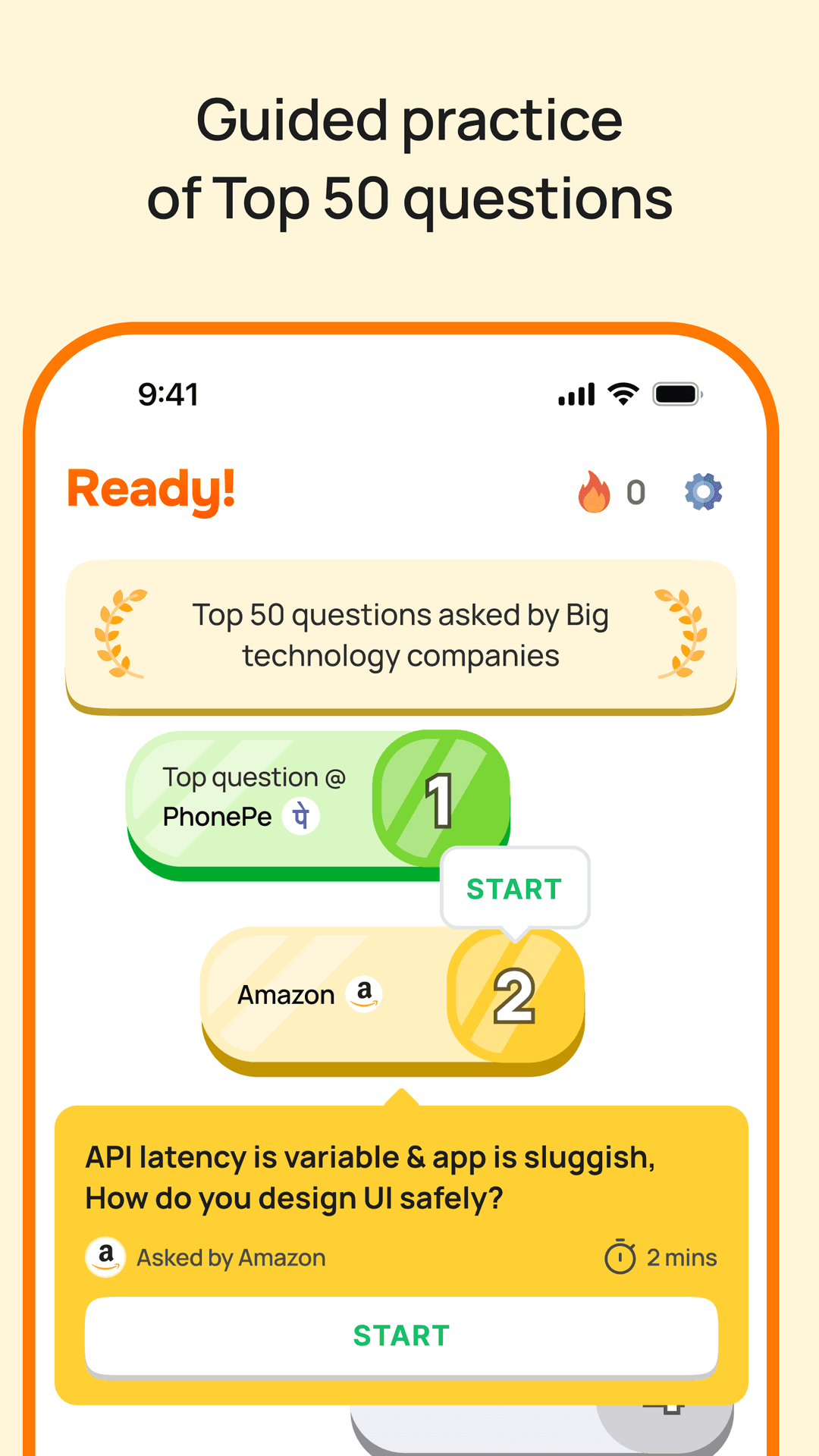Image resolution: width=819 pixels, height=1456 pixels.
Task: Open the Top 50 questions banner
Action: coord(402,635)
